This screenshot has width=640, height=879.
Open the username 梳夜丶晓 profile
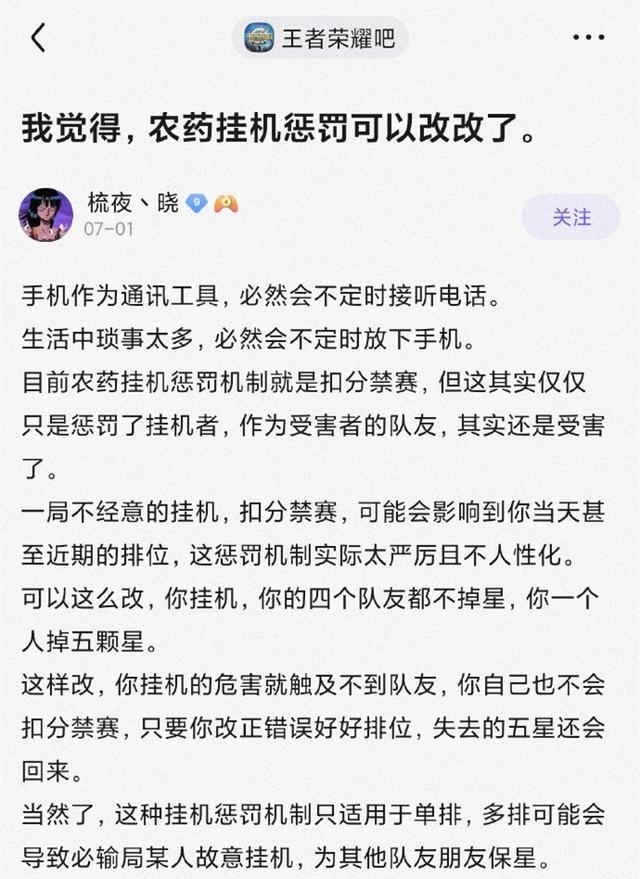[133, 203]
